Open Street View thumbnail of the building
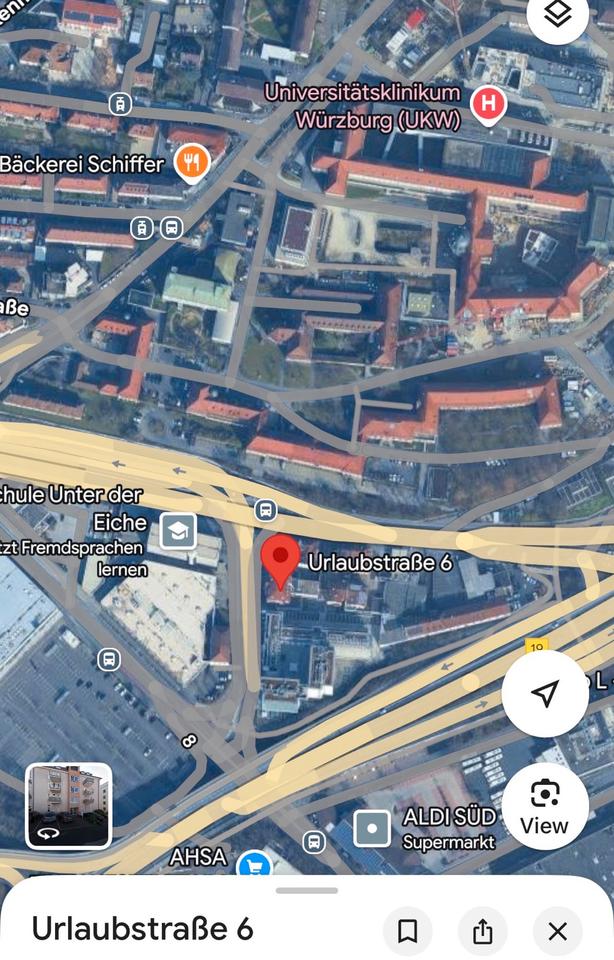 (x=68, y=806)
